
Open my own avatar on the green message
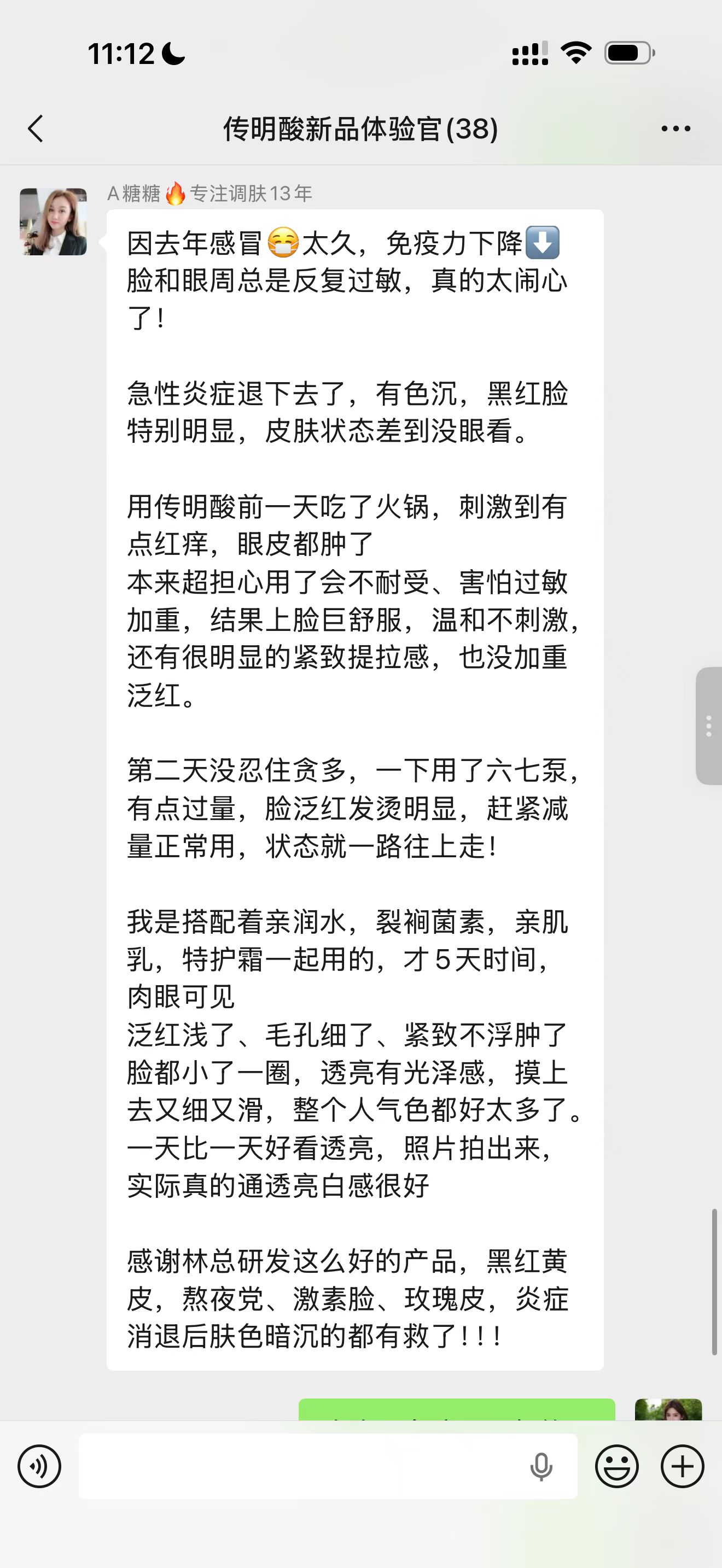click(x=668, y=1410)
